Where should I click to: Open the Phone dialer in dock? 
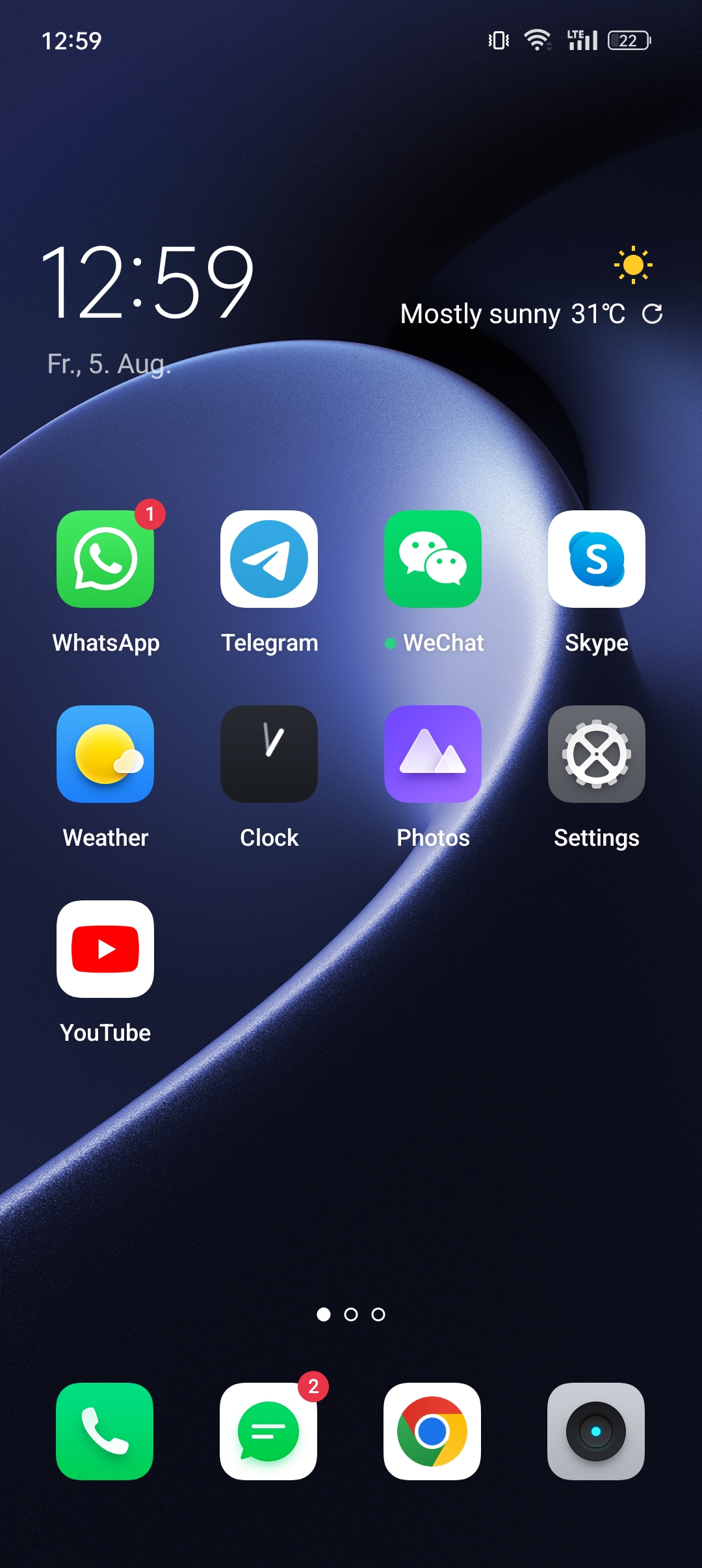coord(105,1431)
